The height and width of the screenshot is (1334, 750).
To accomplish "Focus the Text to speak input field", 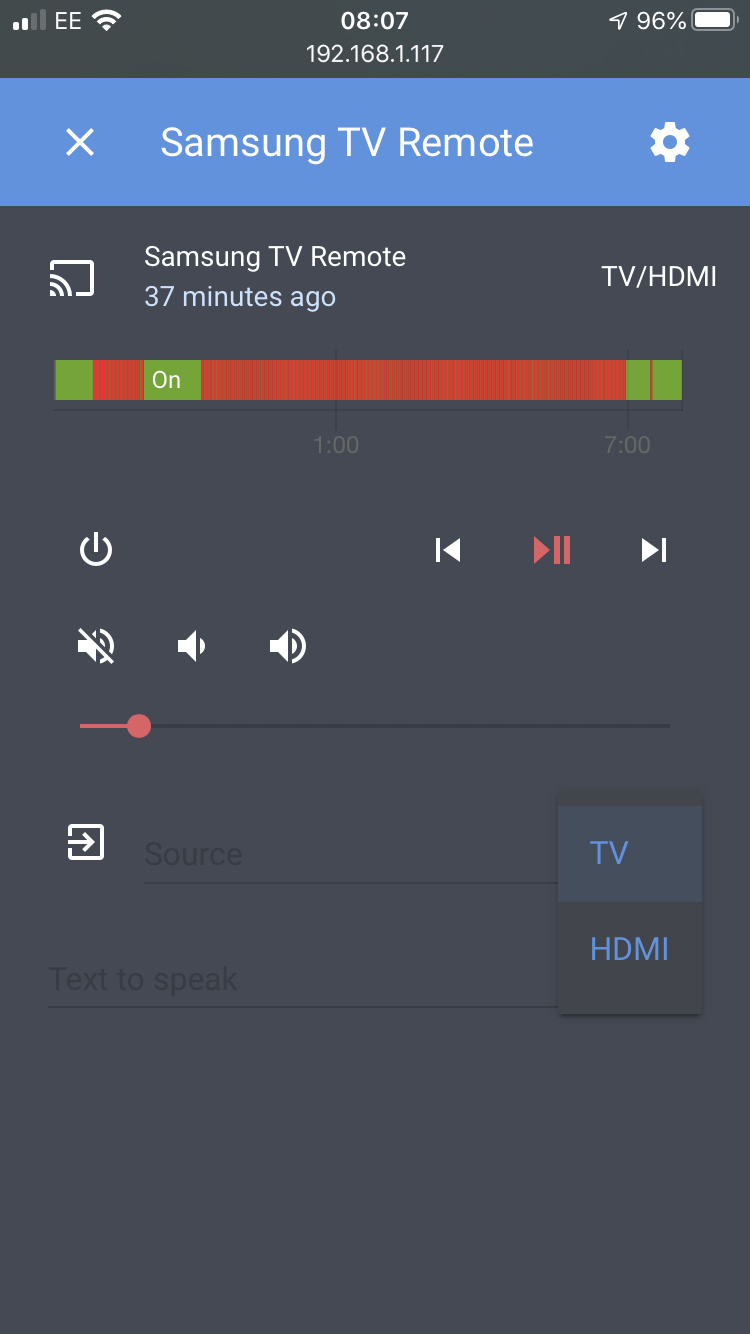I will click(145, 979).
